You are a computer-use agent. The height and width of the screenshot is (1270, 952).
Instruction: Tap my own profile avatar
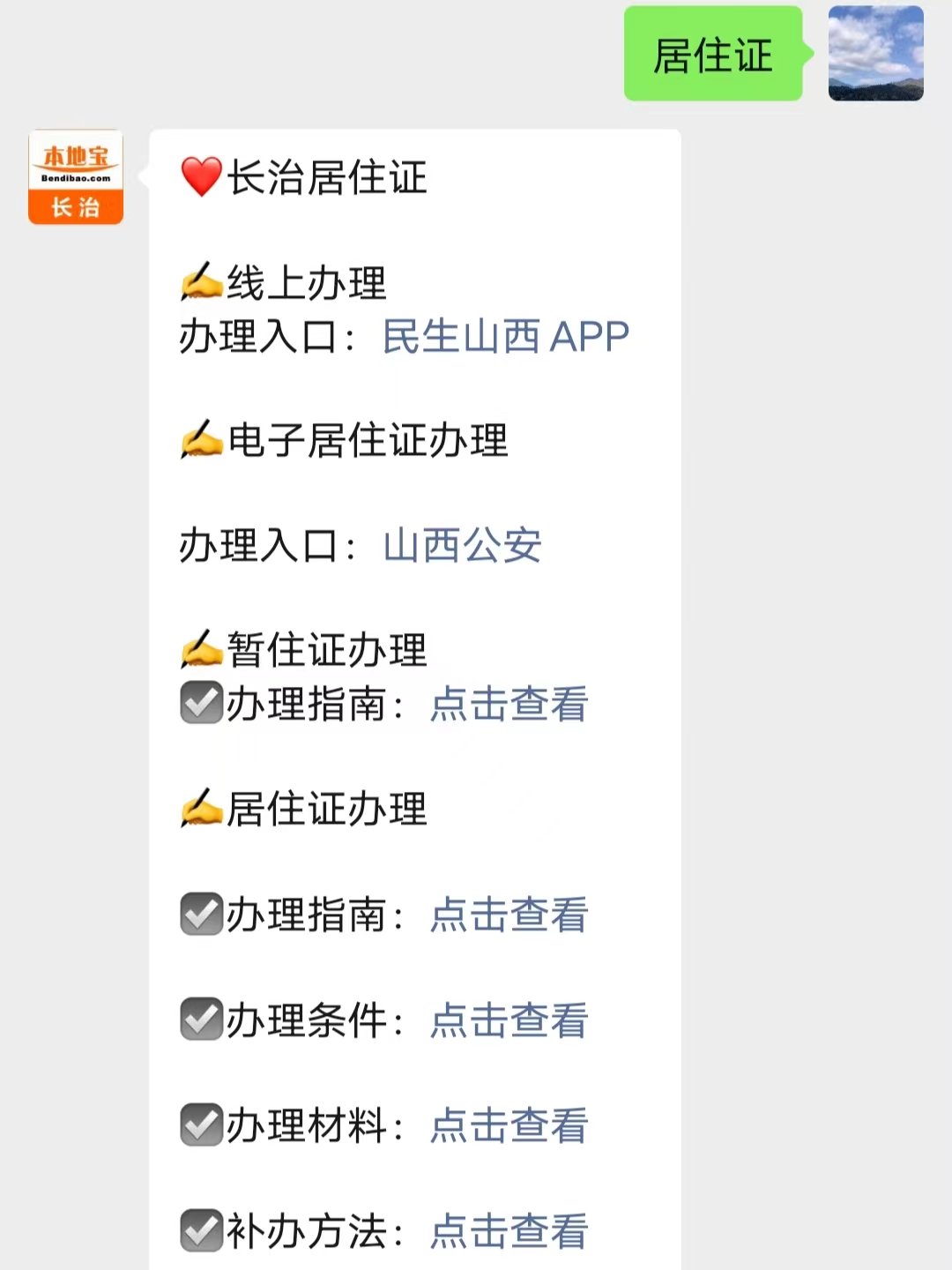[x=875, y=54]
